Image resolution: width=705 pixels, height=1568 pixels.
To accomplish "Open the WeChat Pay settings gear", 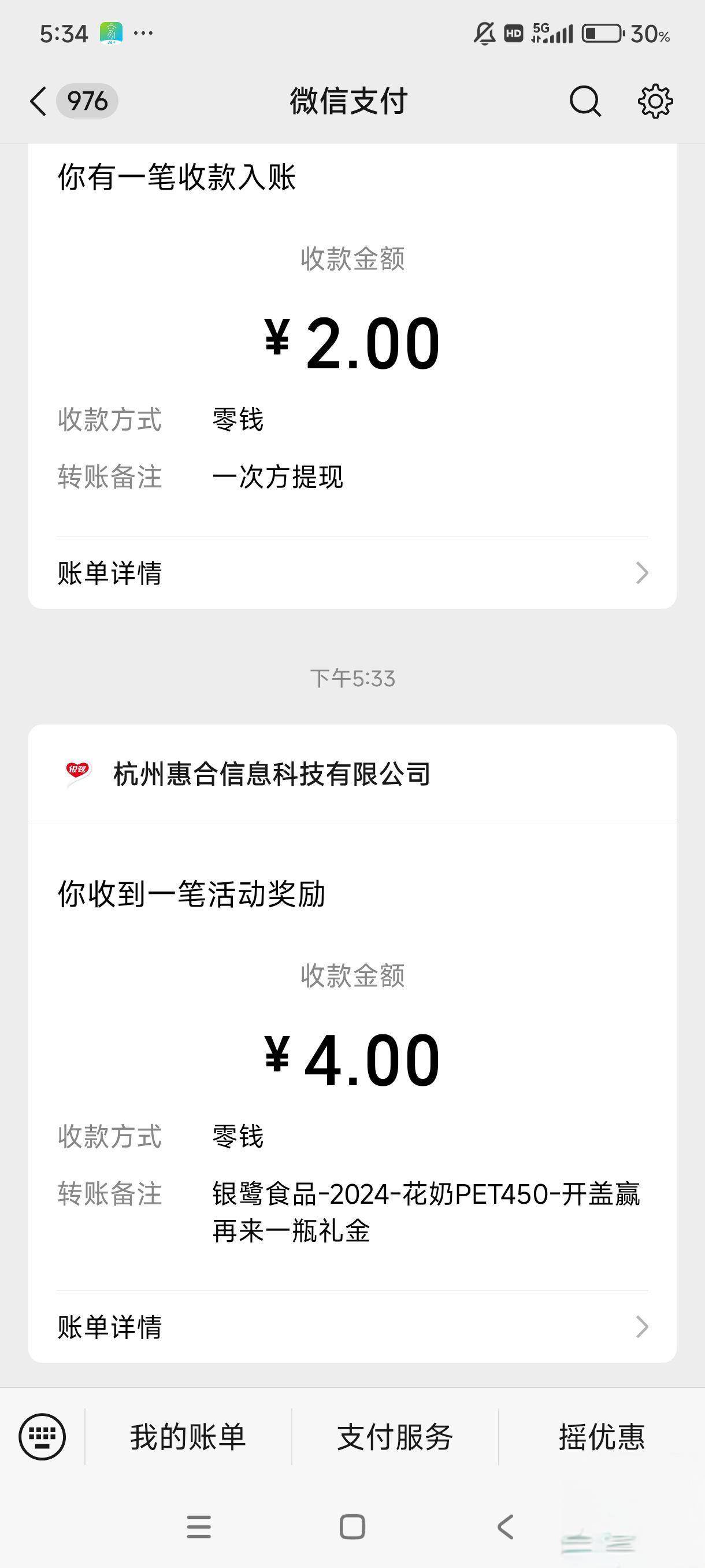I will click(655, 101).
